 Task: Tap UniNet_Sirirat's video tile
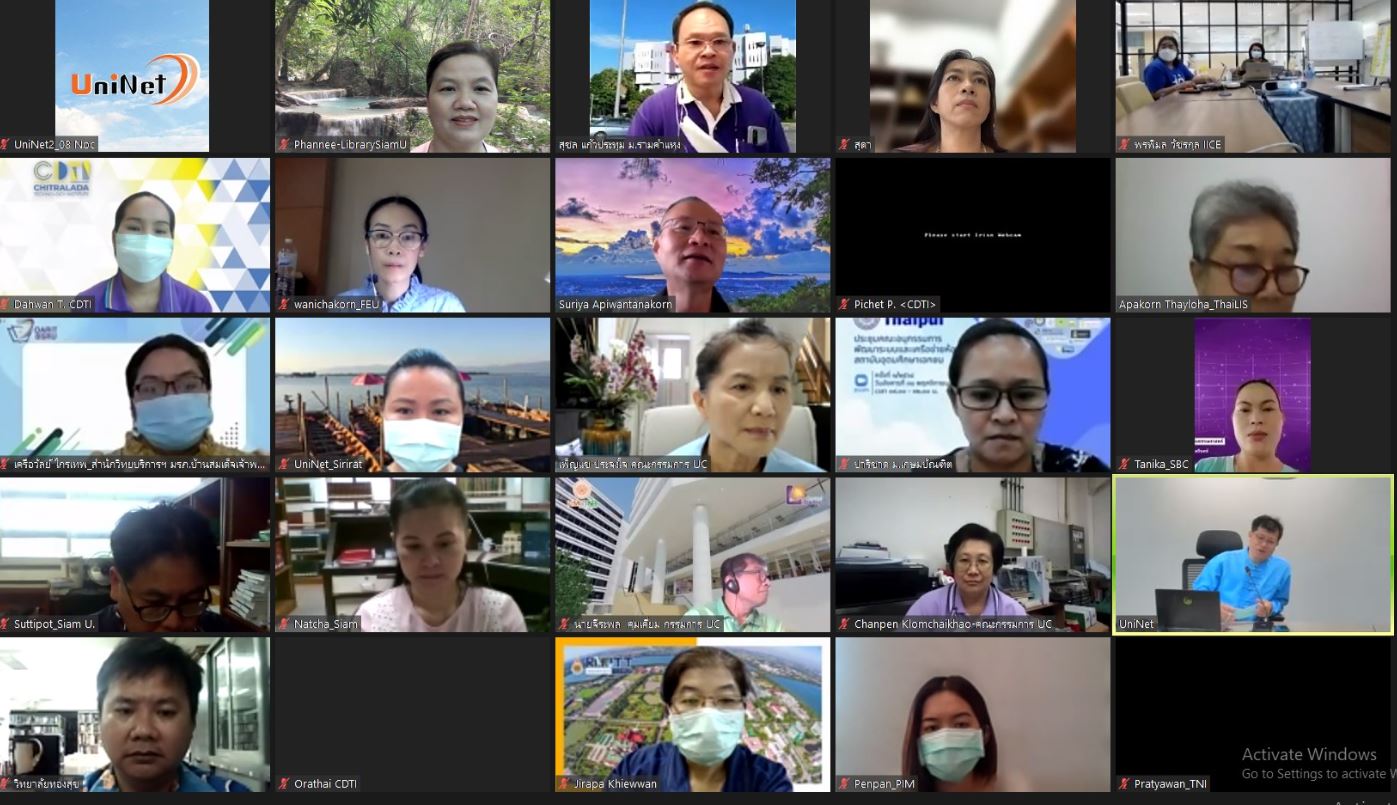pos(412,395)
